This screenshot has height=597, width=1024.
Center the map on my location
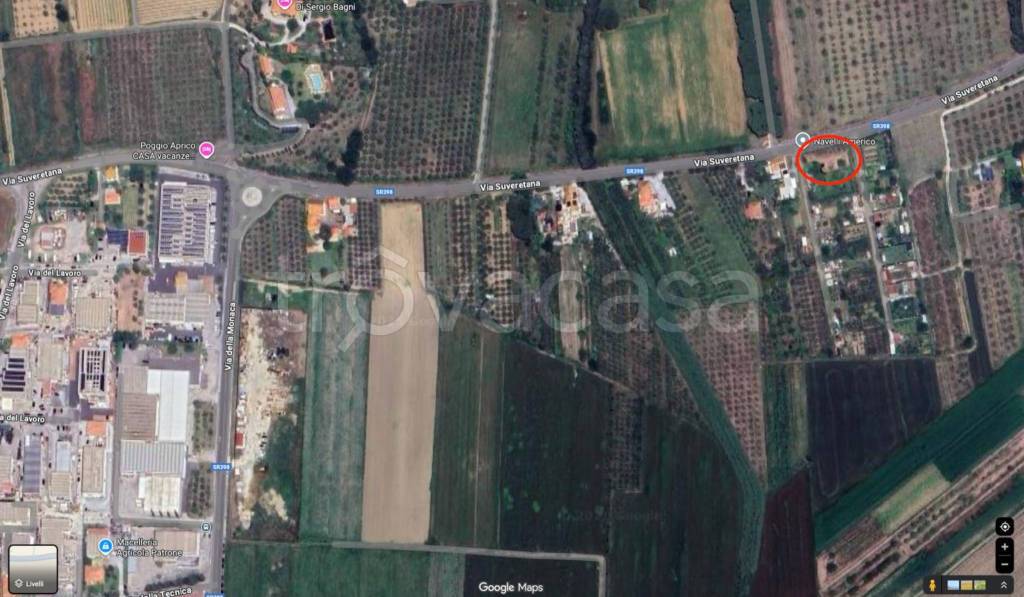(1004, 526)
